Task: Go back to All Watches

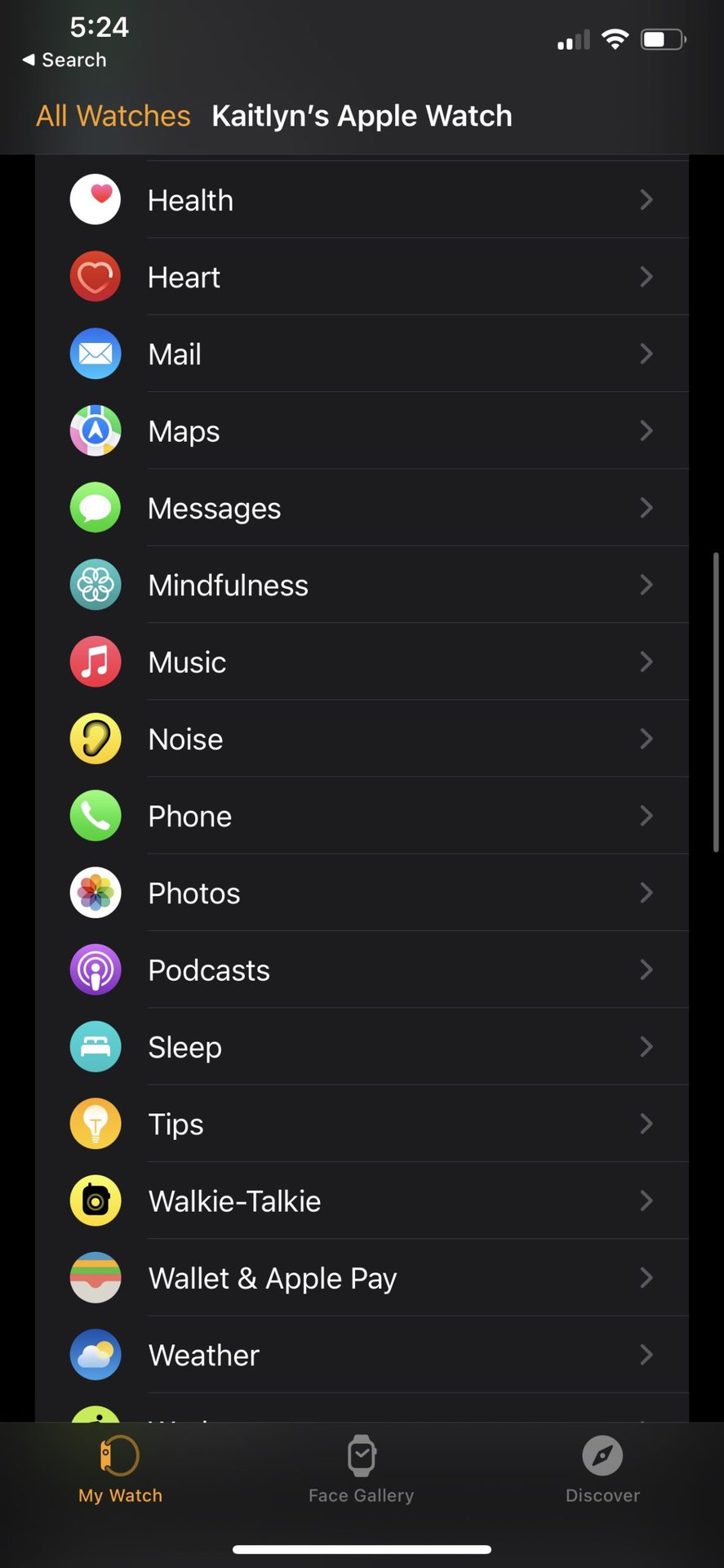Action: [x=113, y=116]
